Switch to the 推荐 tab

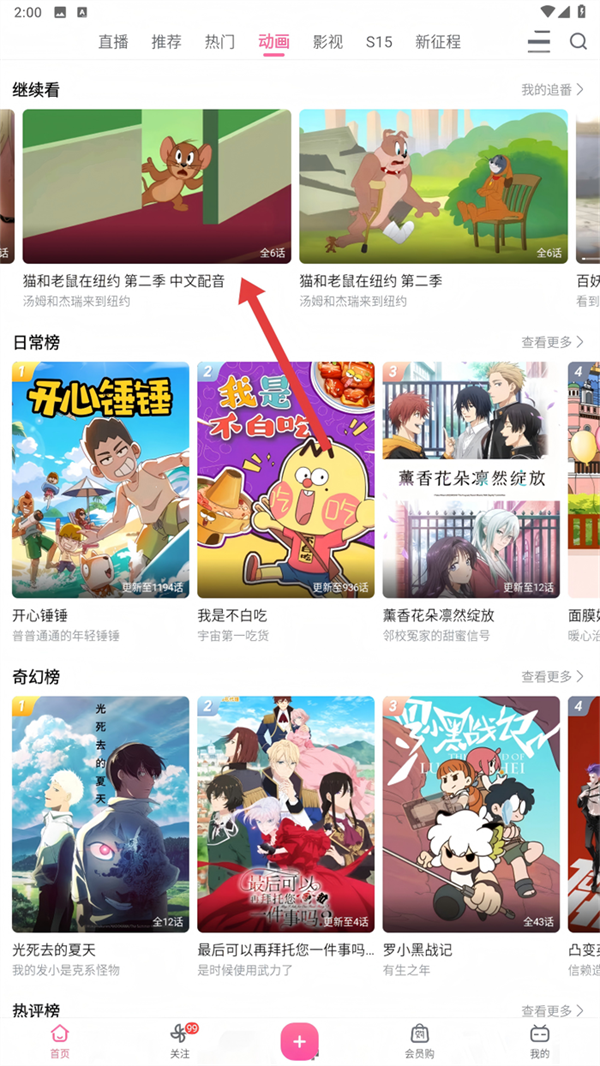click(166, 42)
